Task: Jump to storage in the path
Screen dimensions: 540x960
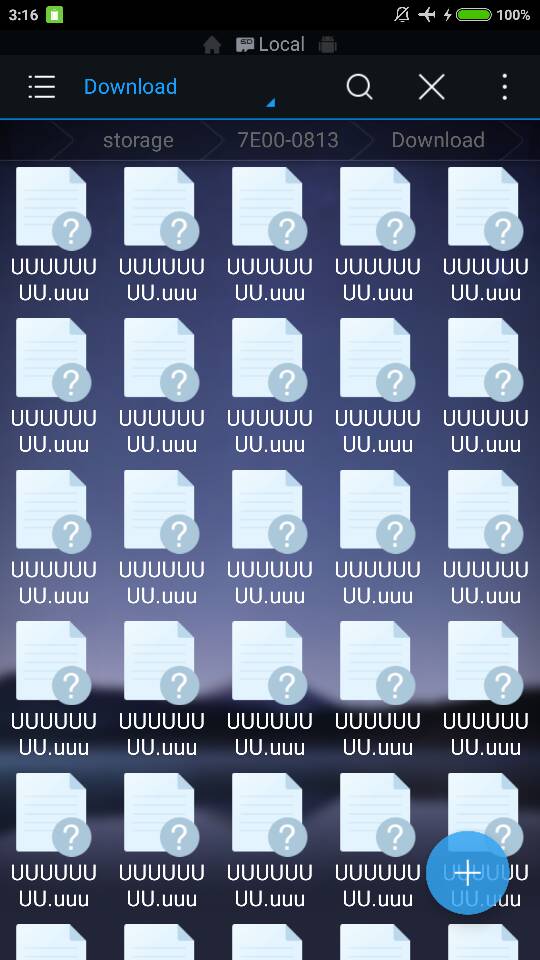Action: (138, 140)
